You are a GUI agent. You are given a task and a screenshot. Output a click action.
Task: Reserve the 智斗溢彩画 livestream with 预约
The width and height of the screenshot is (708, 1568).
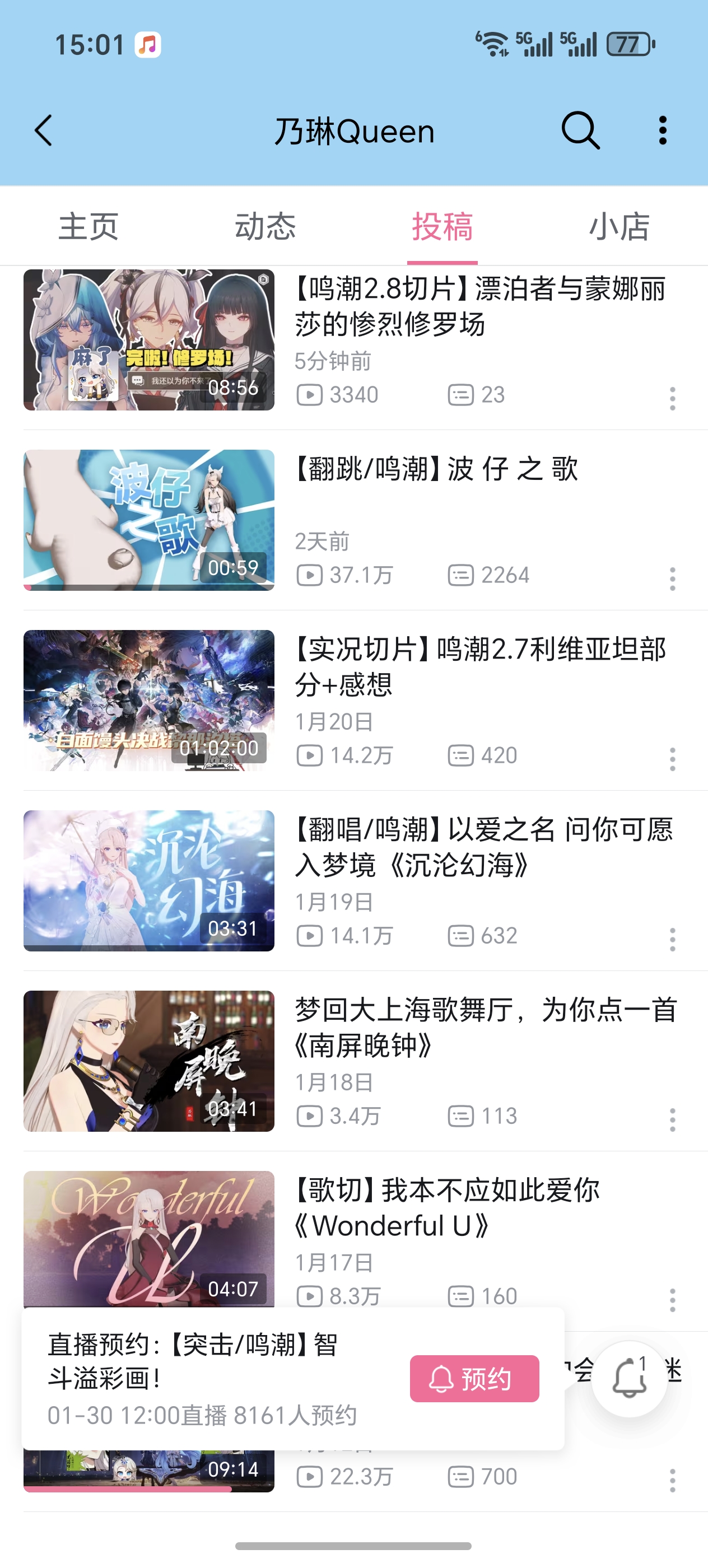click(474, 1378)
